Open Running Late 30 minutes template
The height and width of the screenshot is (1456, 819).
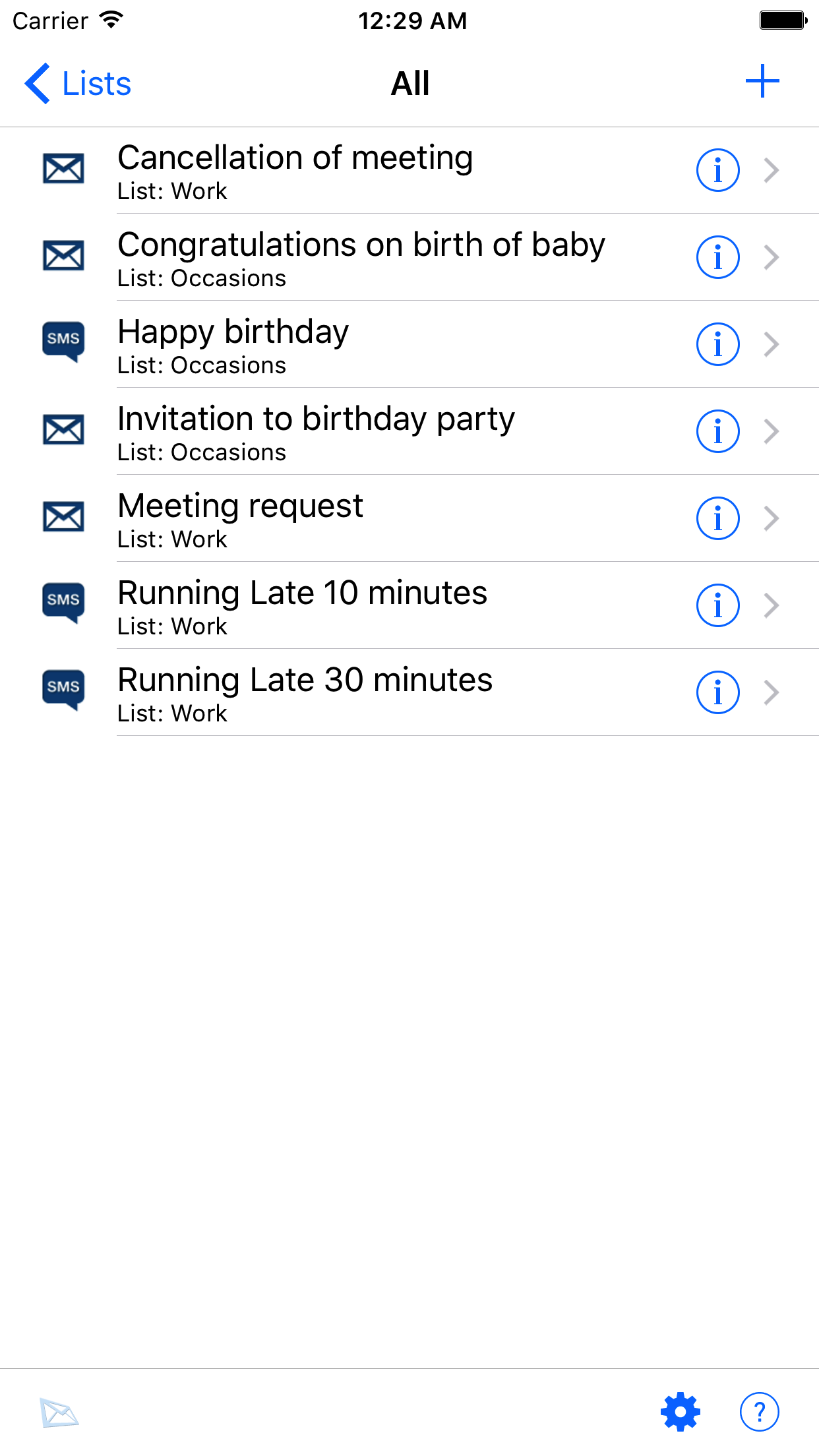pos(305,692)
